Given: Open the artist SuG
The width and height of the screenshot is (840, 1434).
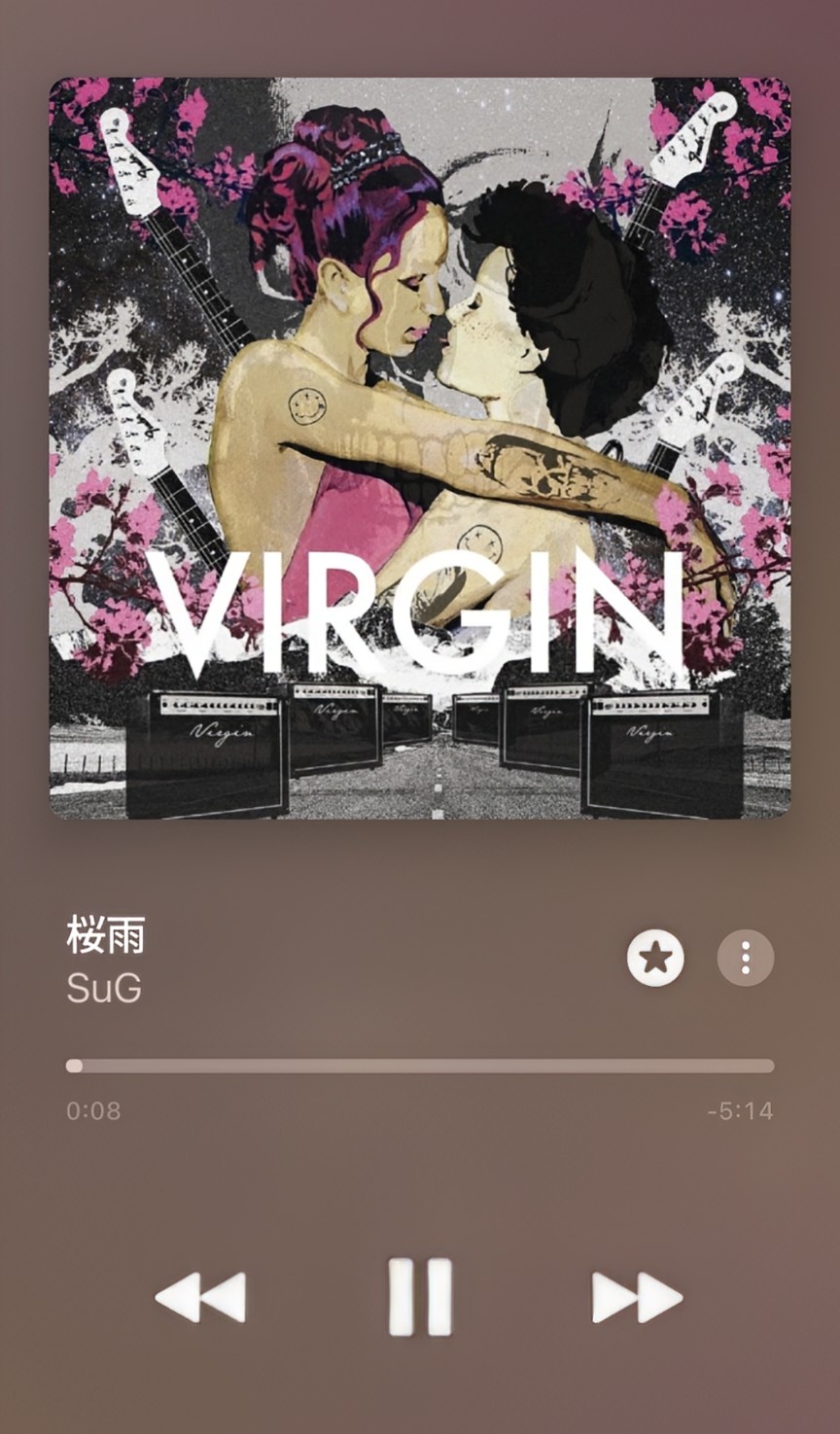Looking at the screenshot, I should click(104, 989).
